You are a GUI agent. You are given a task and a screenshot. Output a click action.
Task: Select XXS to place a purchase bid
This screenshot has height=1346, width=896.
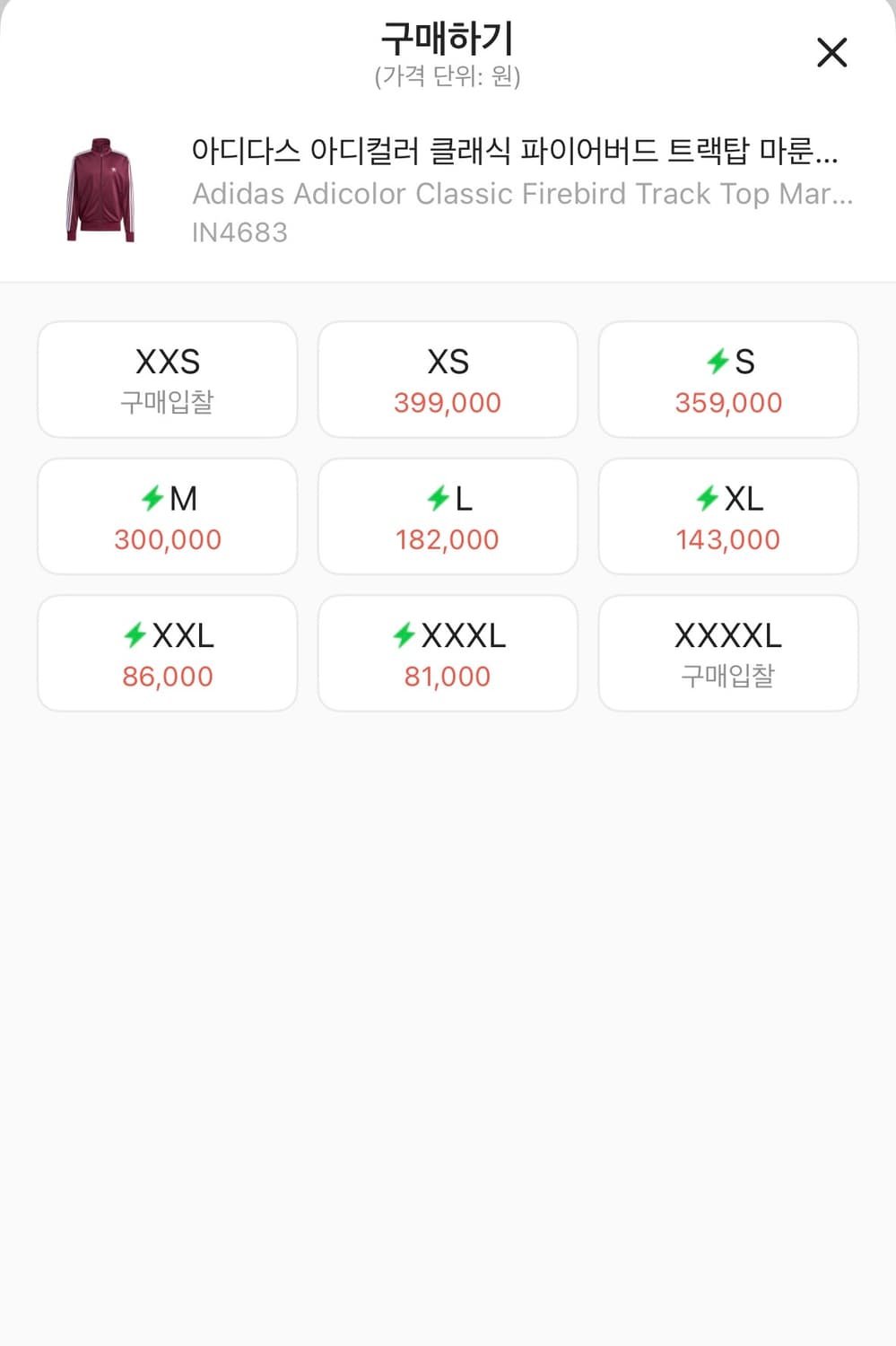click(x=167, y=379)
